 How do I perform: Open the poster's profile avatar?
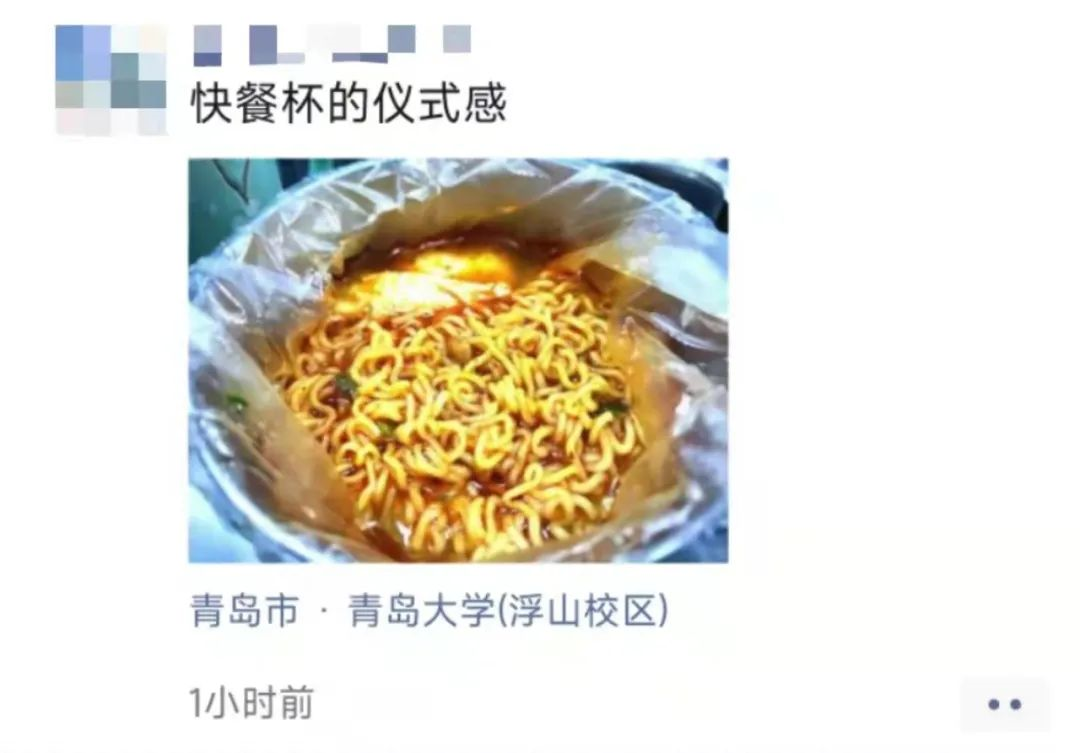[x=110, y=79]
